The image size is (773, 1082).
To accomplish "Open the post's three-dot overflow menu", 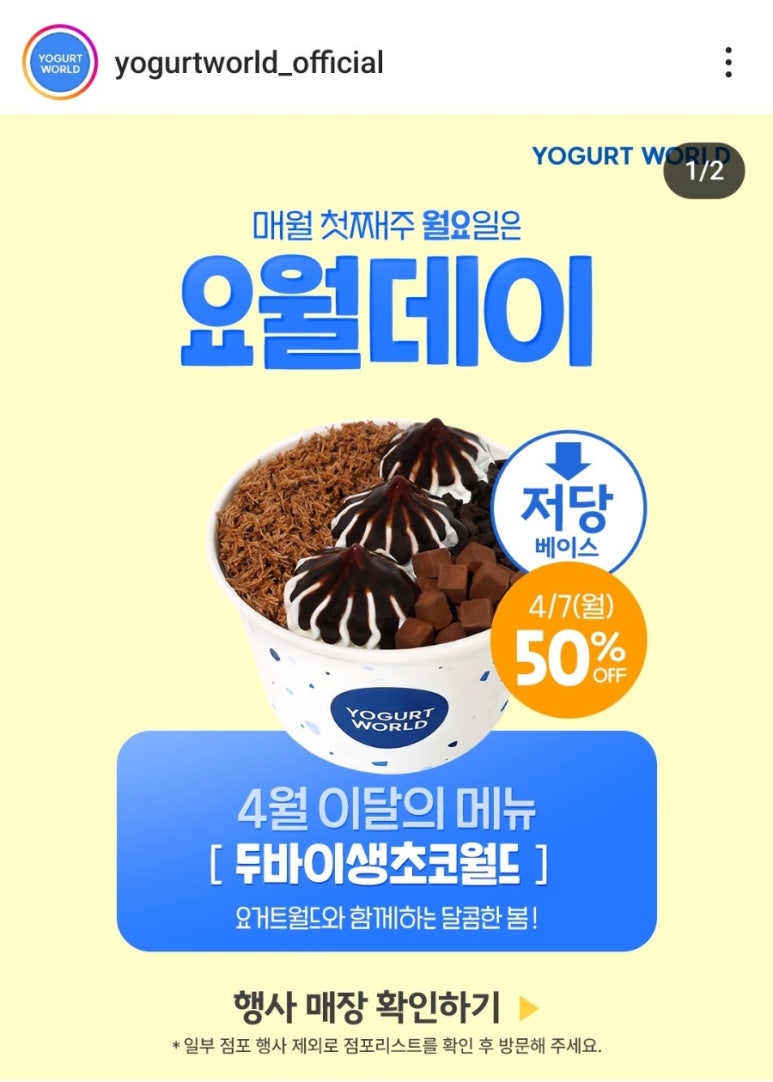I will 728,63.
